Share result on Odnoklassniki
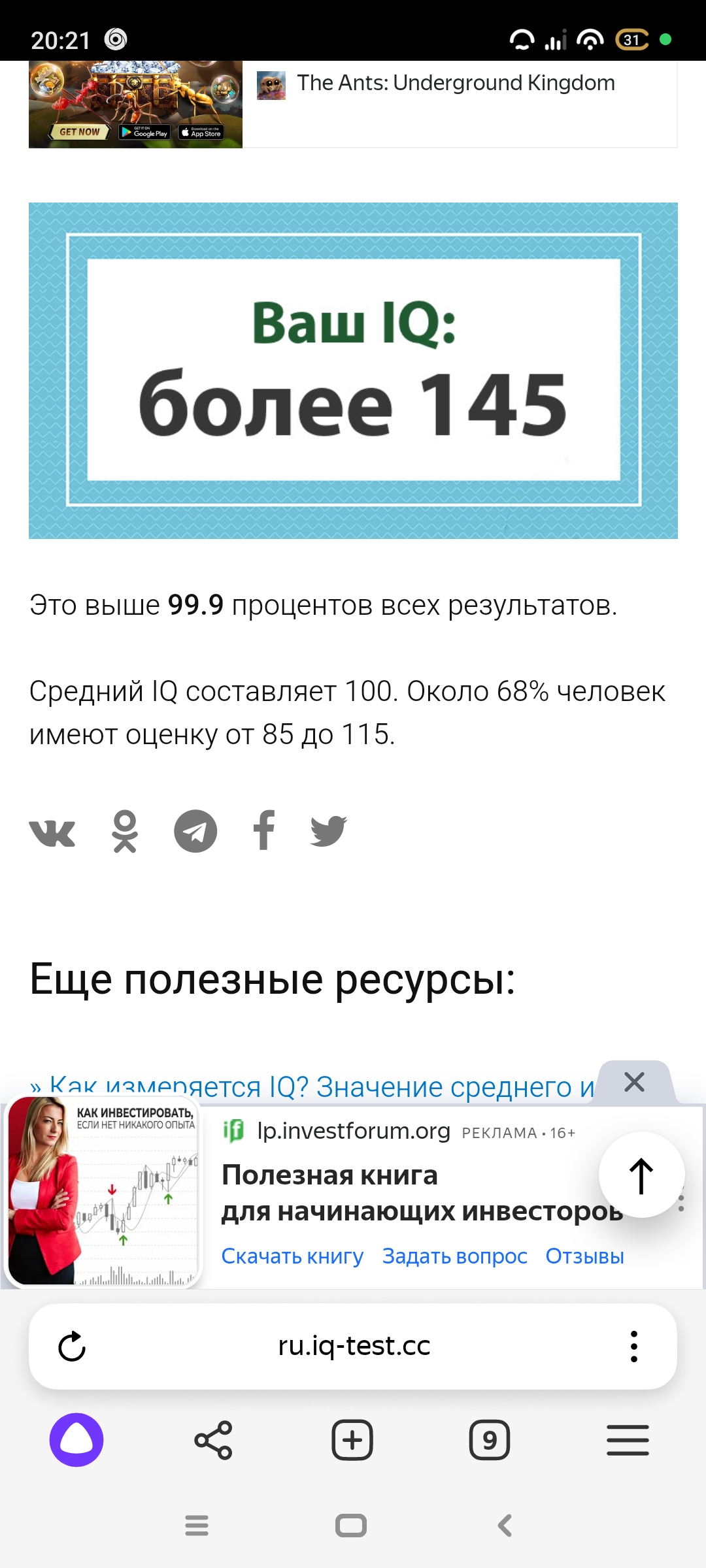Image resolution: width=706 pixels, height=1568 pixels. pyautogui.click(x=125, y=832)
